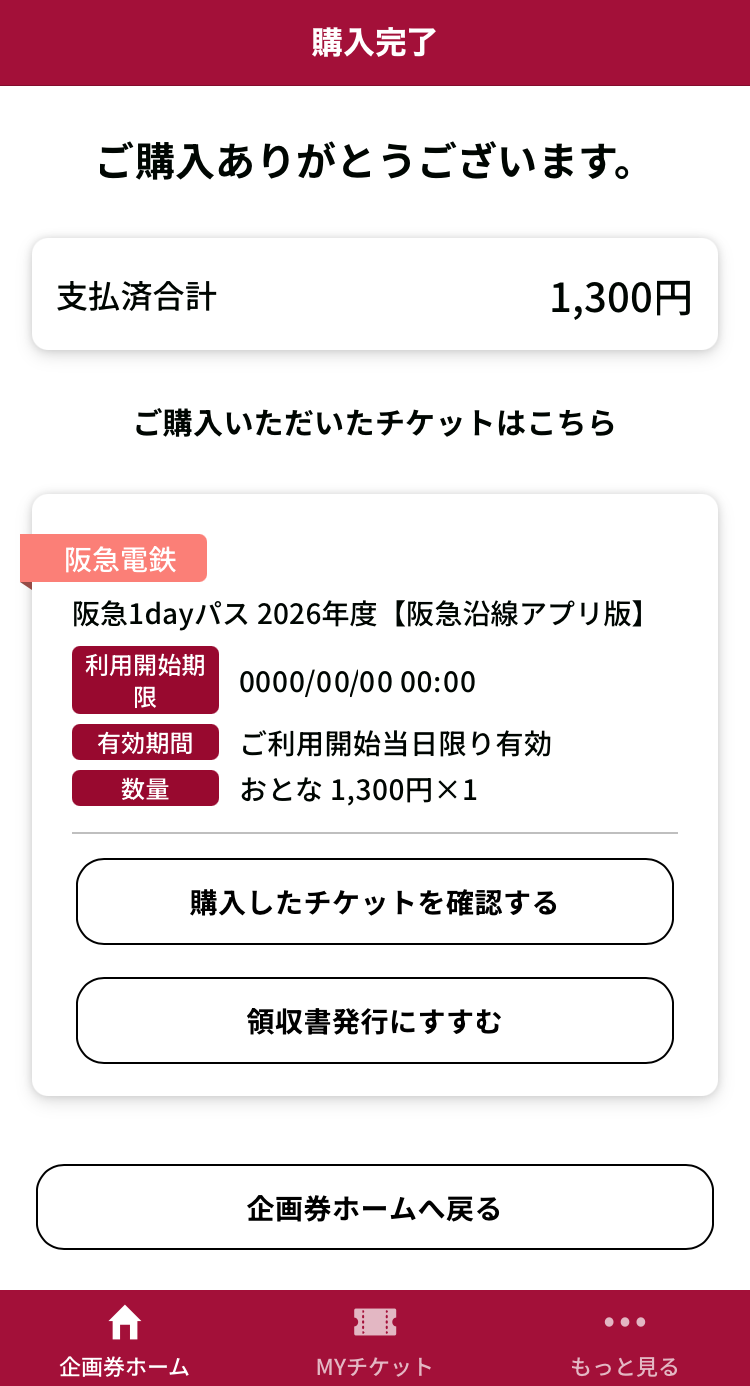Viewport: 750px width, 1386px height.
Task: Return to 企画券ホーム via 企画券ホームへ戻る
Action: pyautogui.click(x=375, y=1208)
